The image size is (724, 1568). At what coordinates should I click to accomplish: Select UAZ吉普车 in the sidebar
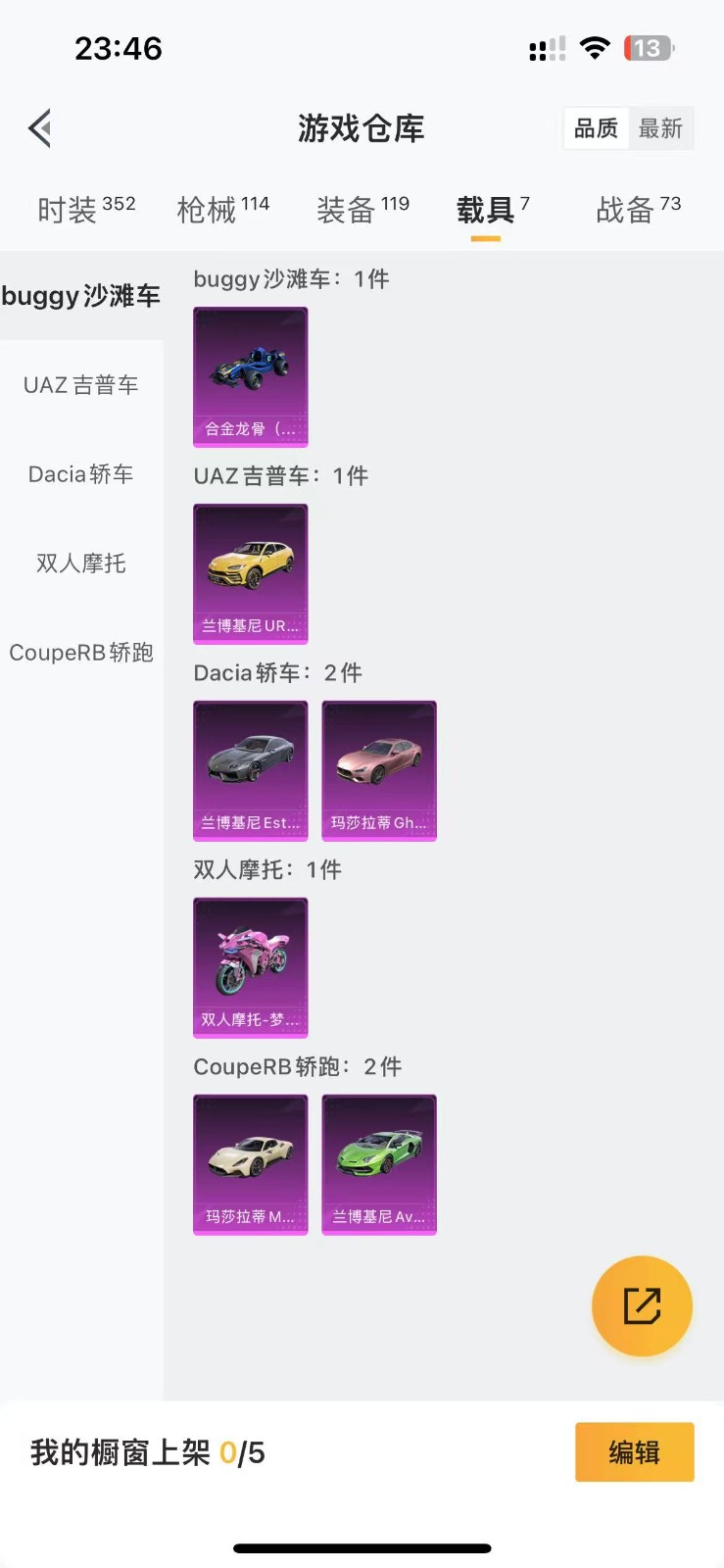click(x=81, y=385)
